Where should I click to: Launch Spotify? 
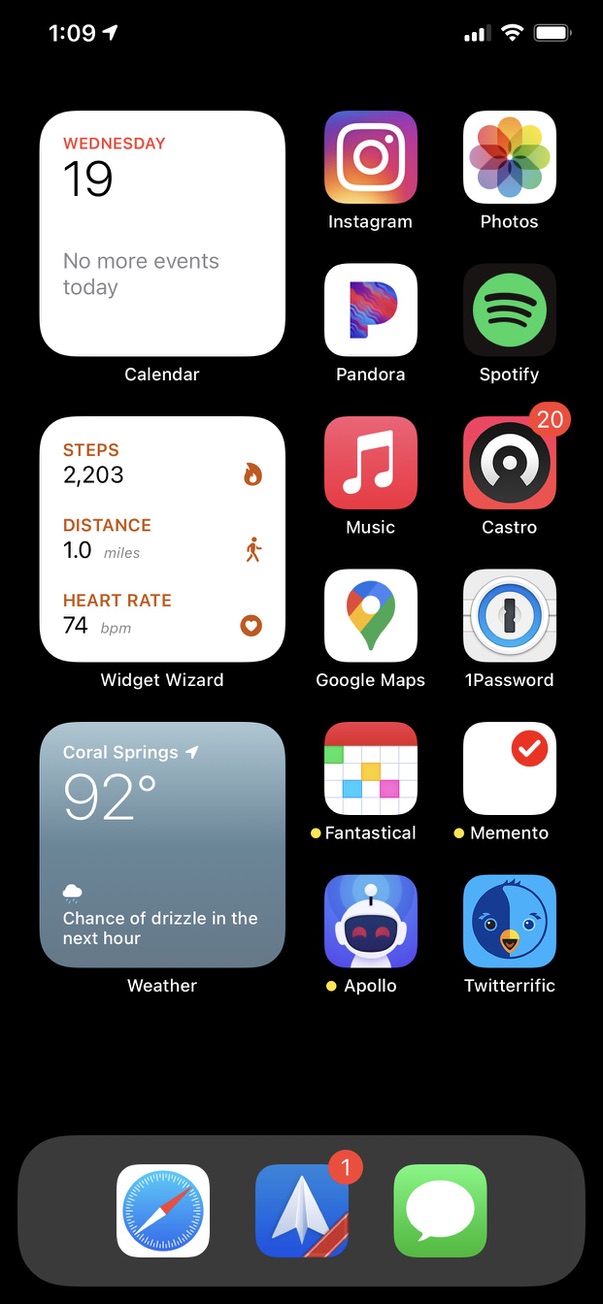pos(509,310)
